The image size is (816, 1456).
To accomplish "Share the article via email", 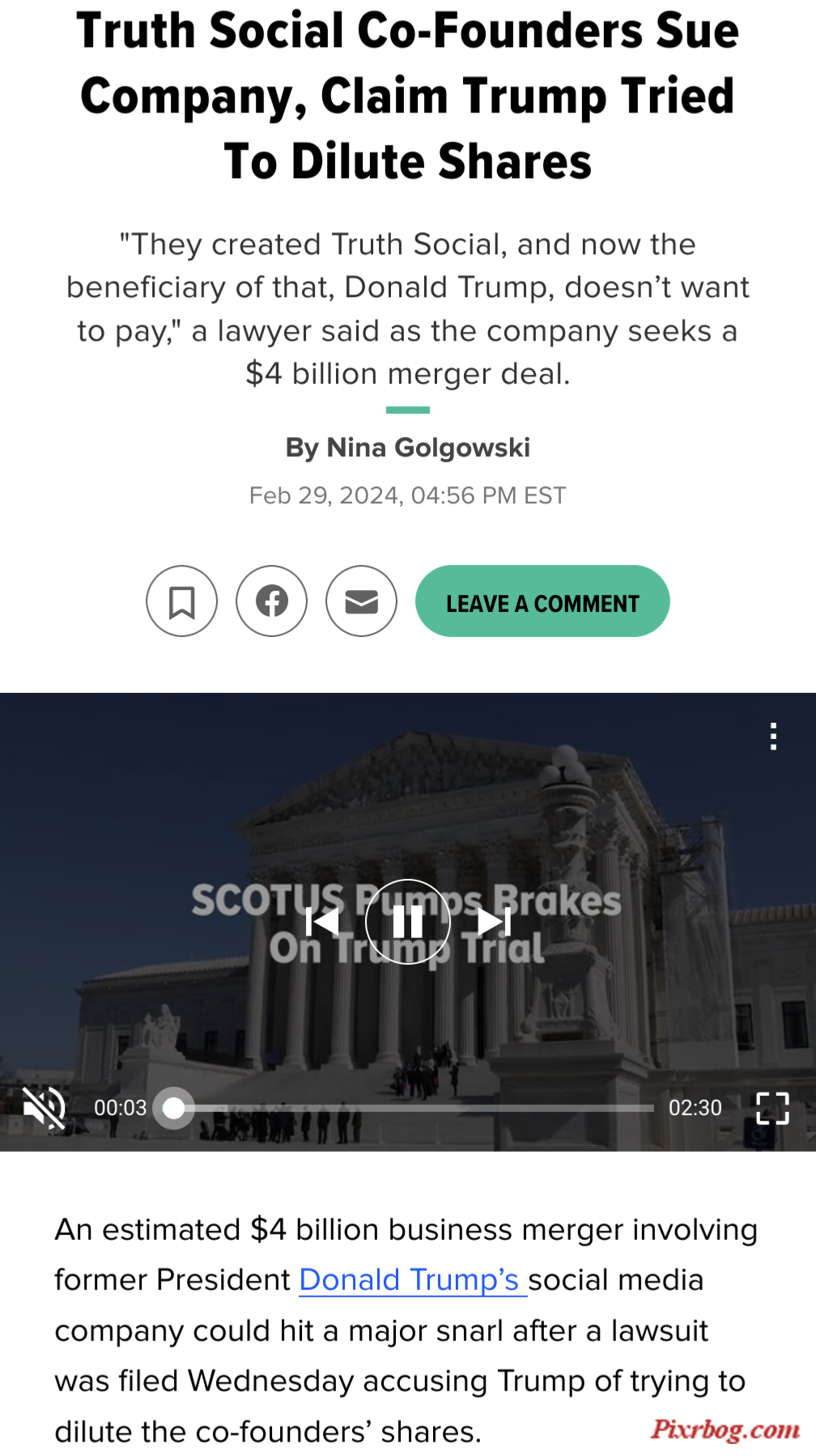I will tap(361, 601).
